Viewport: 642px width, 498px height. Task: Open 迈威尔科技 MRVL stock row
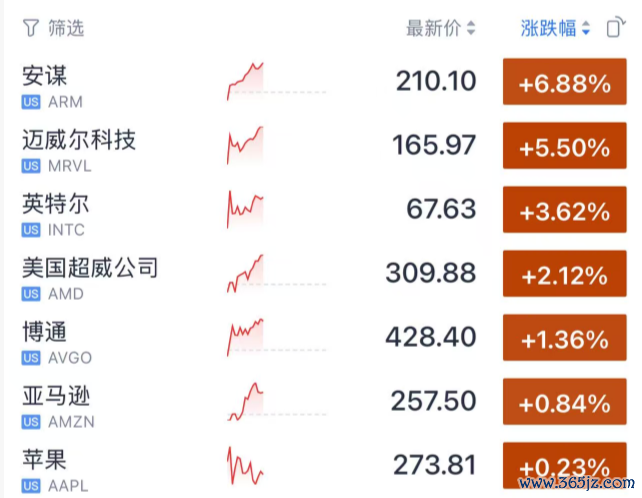(323, 146)
